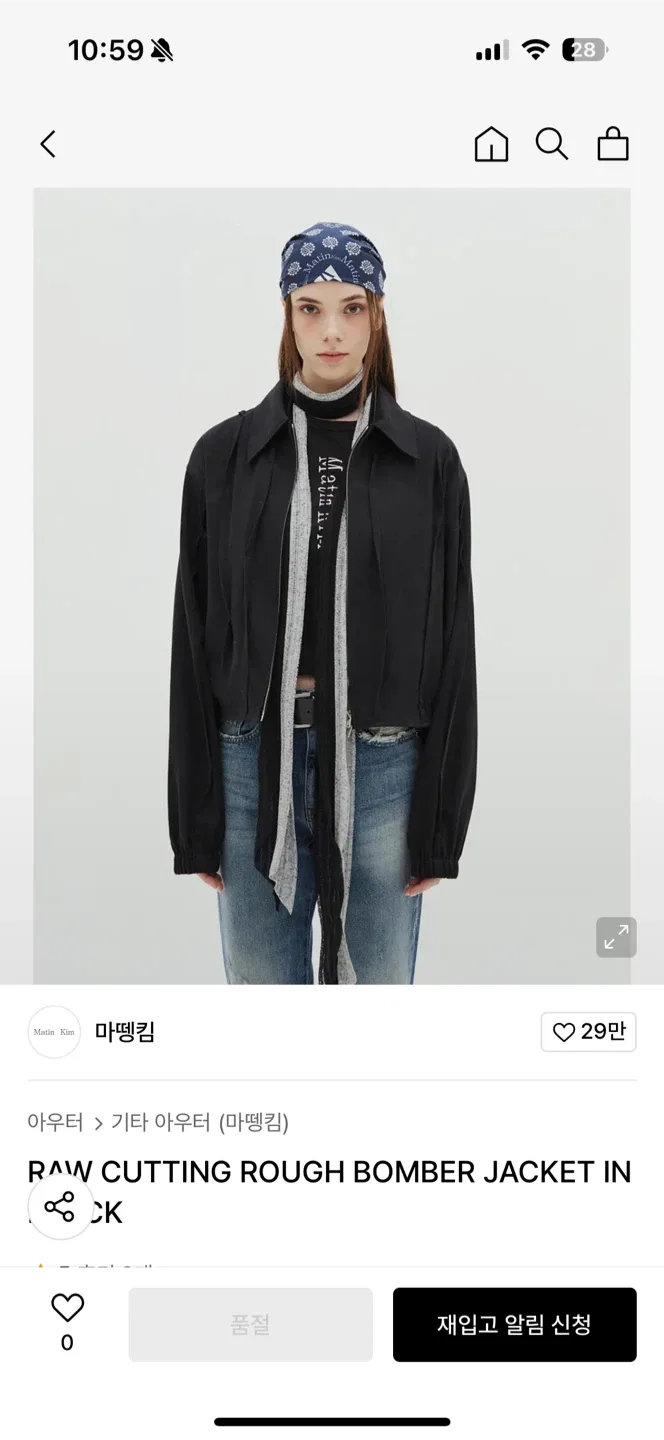Tap 재입고 알림 신청 button
This screenshot has width=664, height=1440.
point(514,1324)
